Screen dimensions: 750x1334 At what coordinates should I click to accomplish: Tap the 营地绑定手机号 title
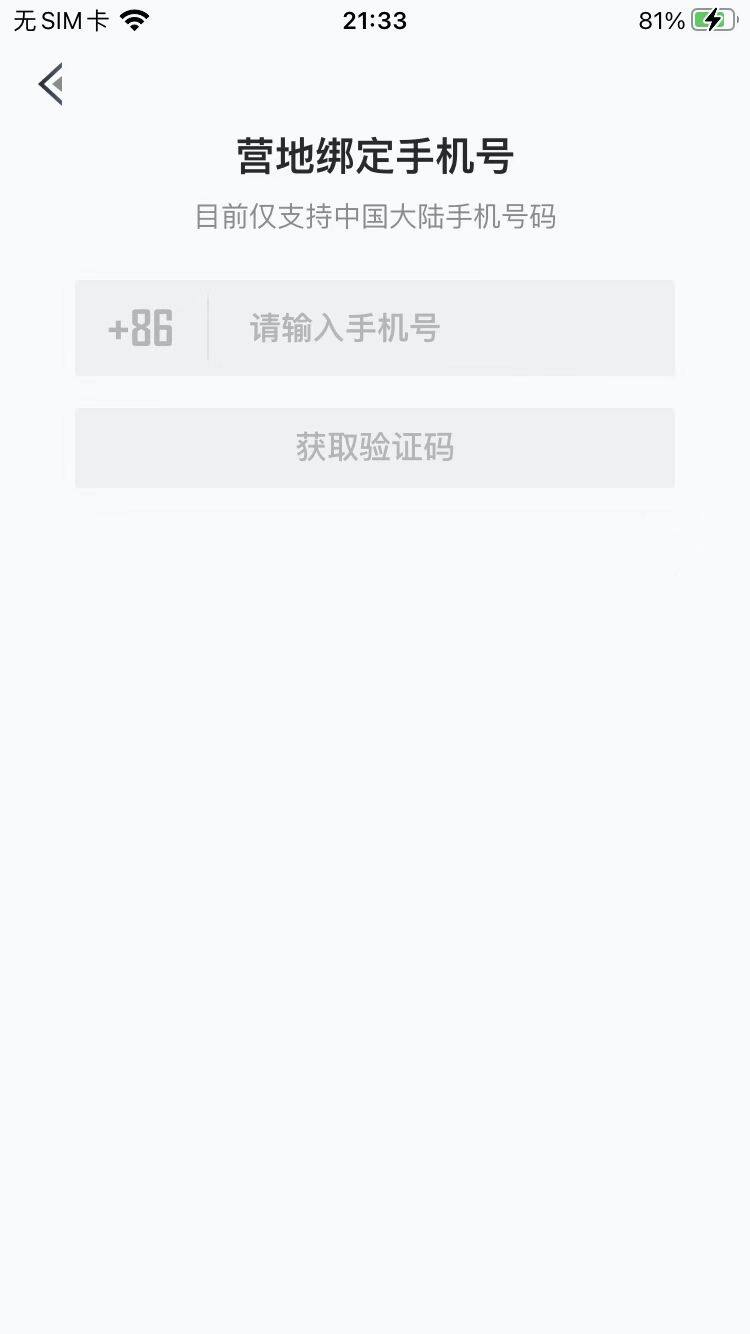375,158
